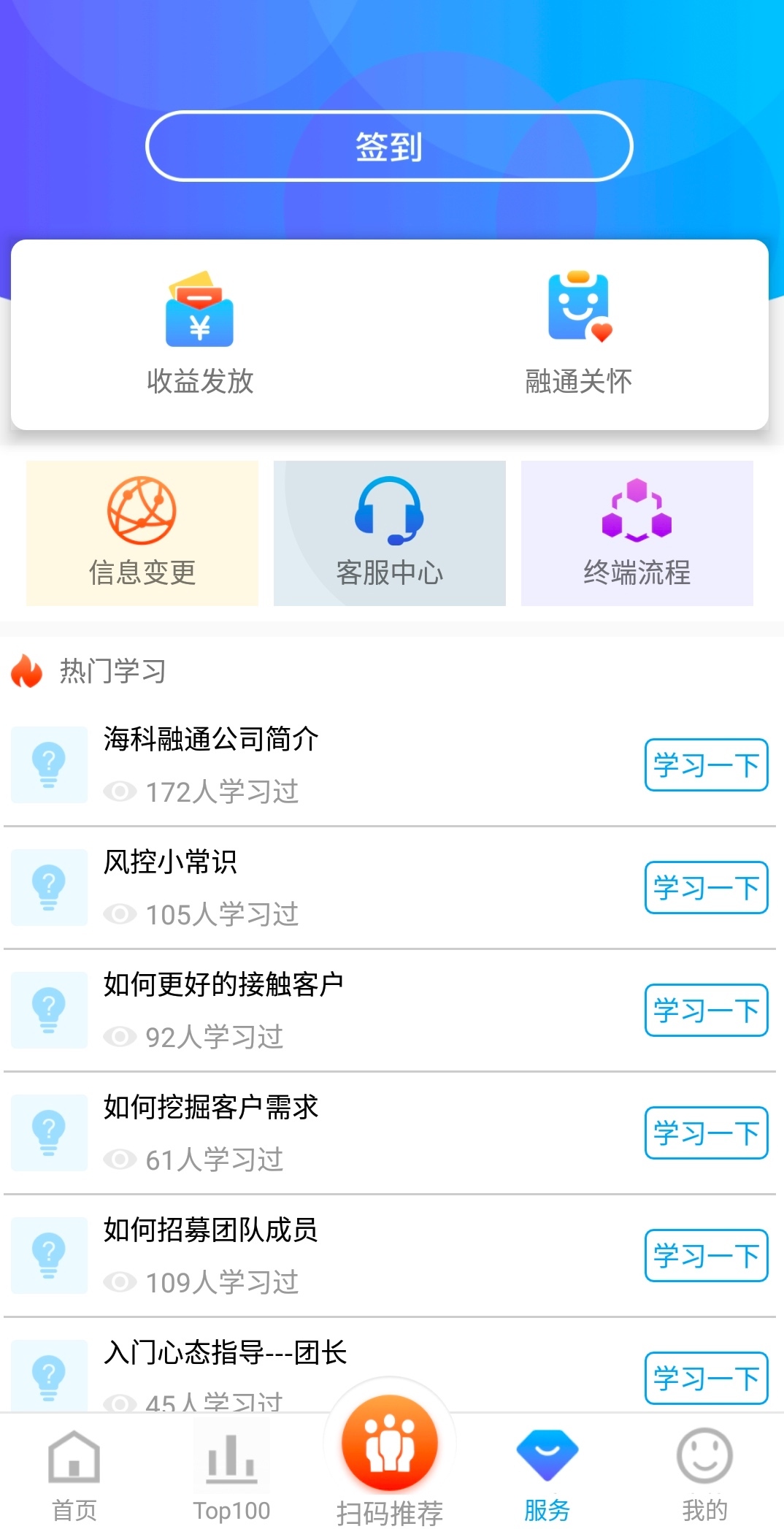Tap the 签到 check-in button
Screen dimensions: 784x1529
(x=389, y=146)
